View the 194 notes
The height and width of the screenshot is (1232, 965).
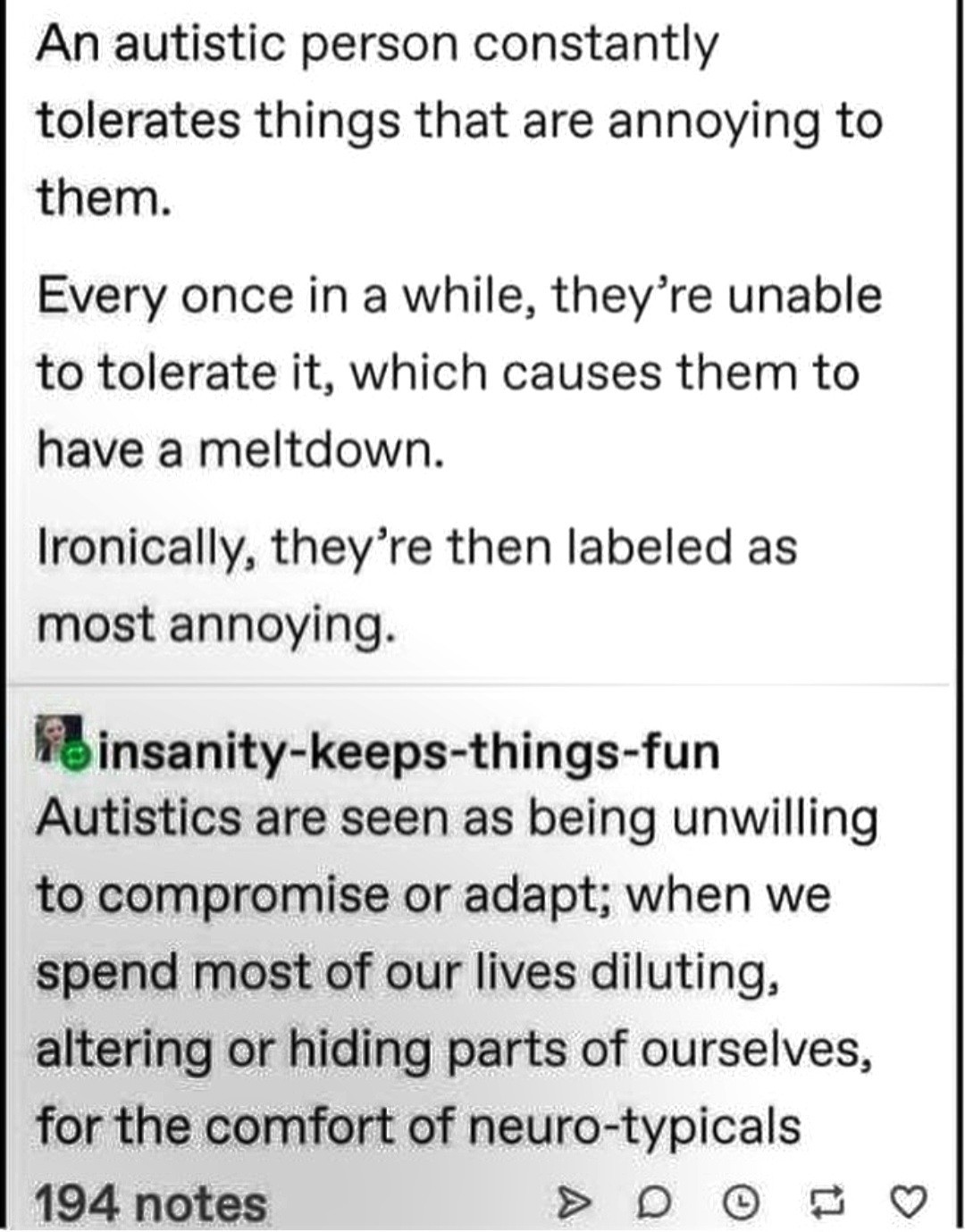150,1203
